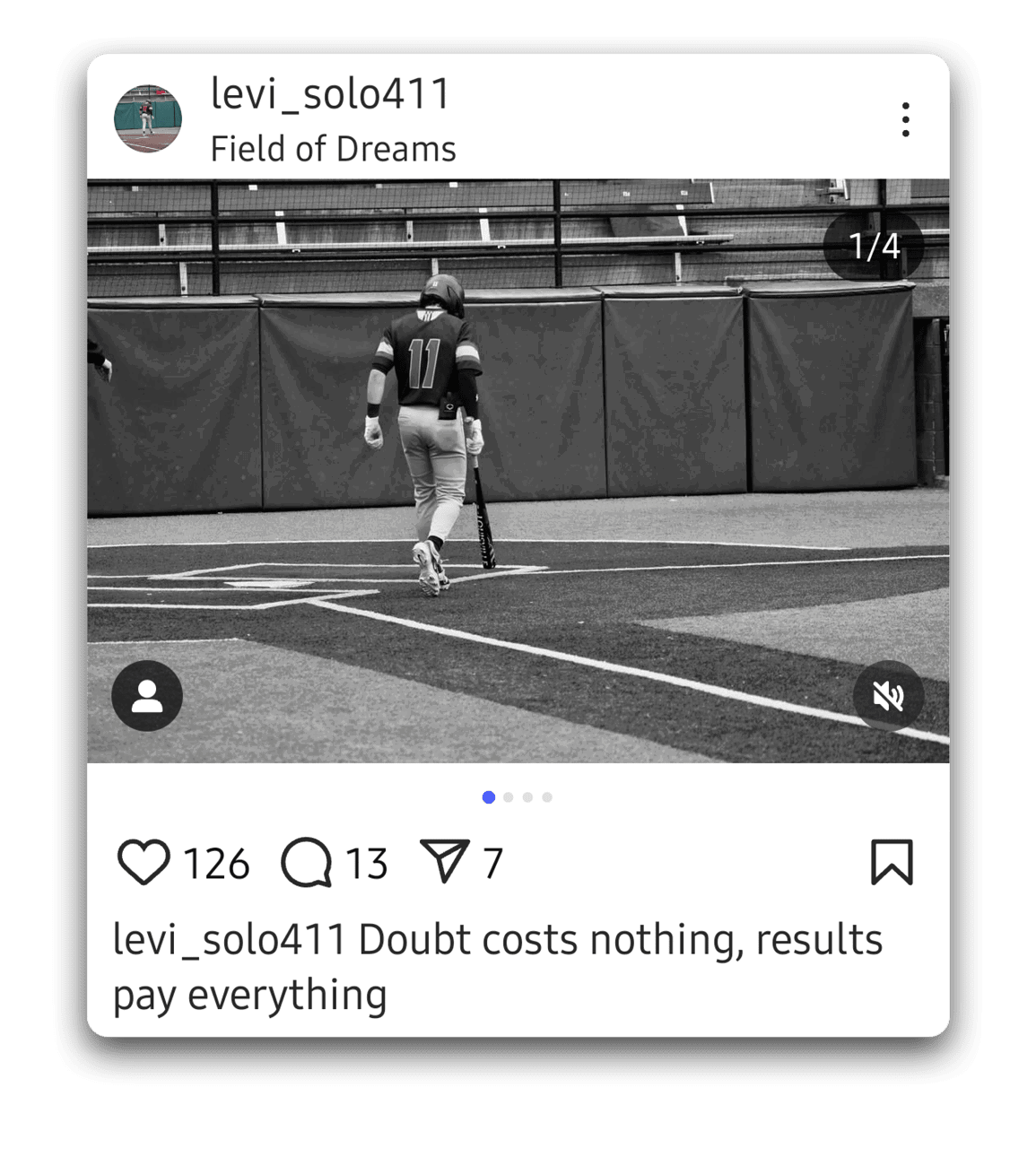
Task: Tap the 1/4 carousel counter badge
Action: (x=874, y=246)
